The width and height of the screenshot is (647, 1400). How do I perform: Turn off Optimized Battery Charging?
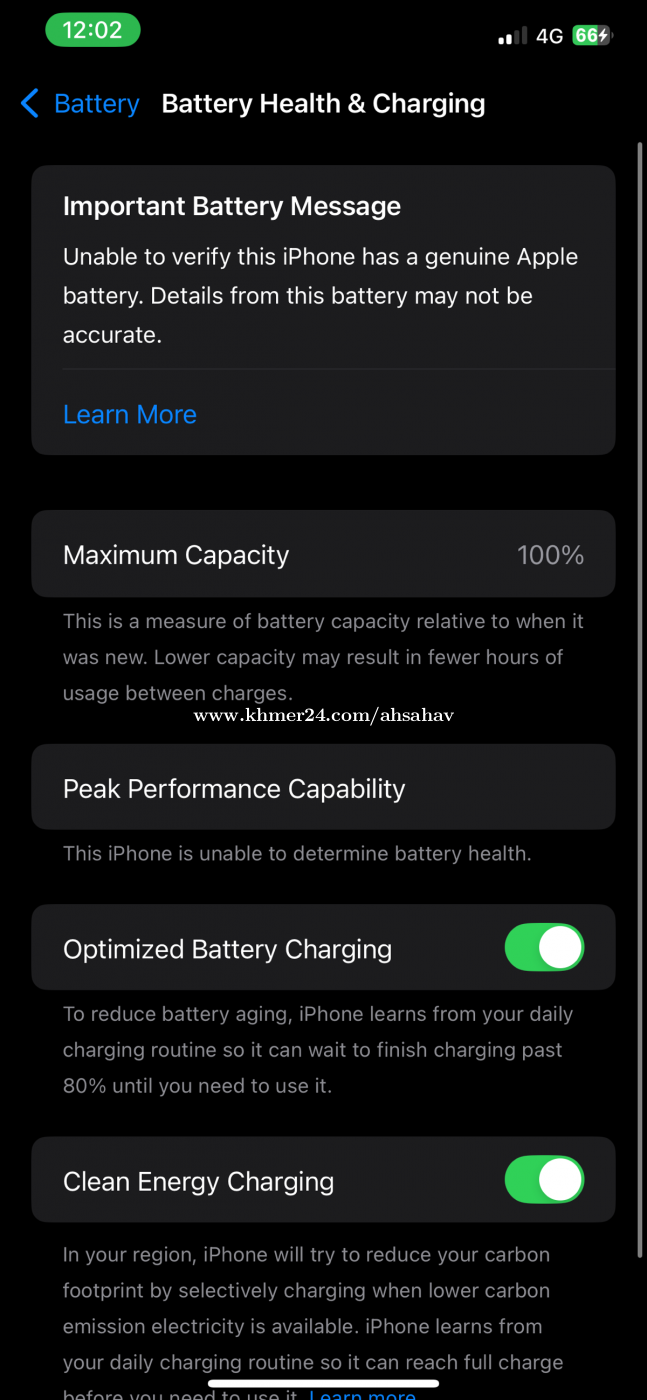point(544,947)
